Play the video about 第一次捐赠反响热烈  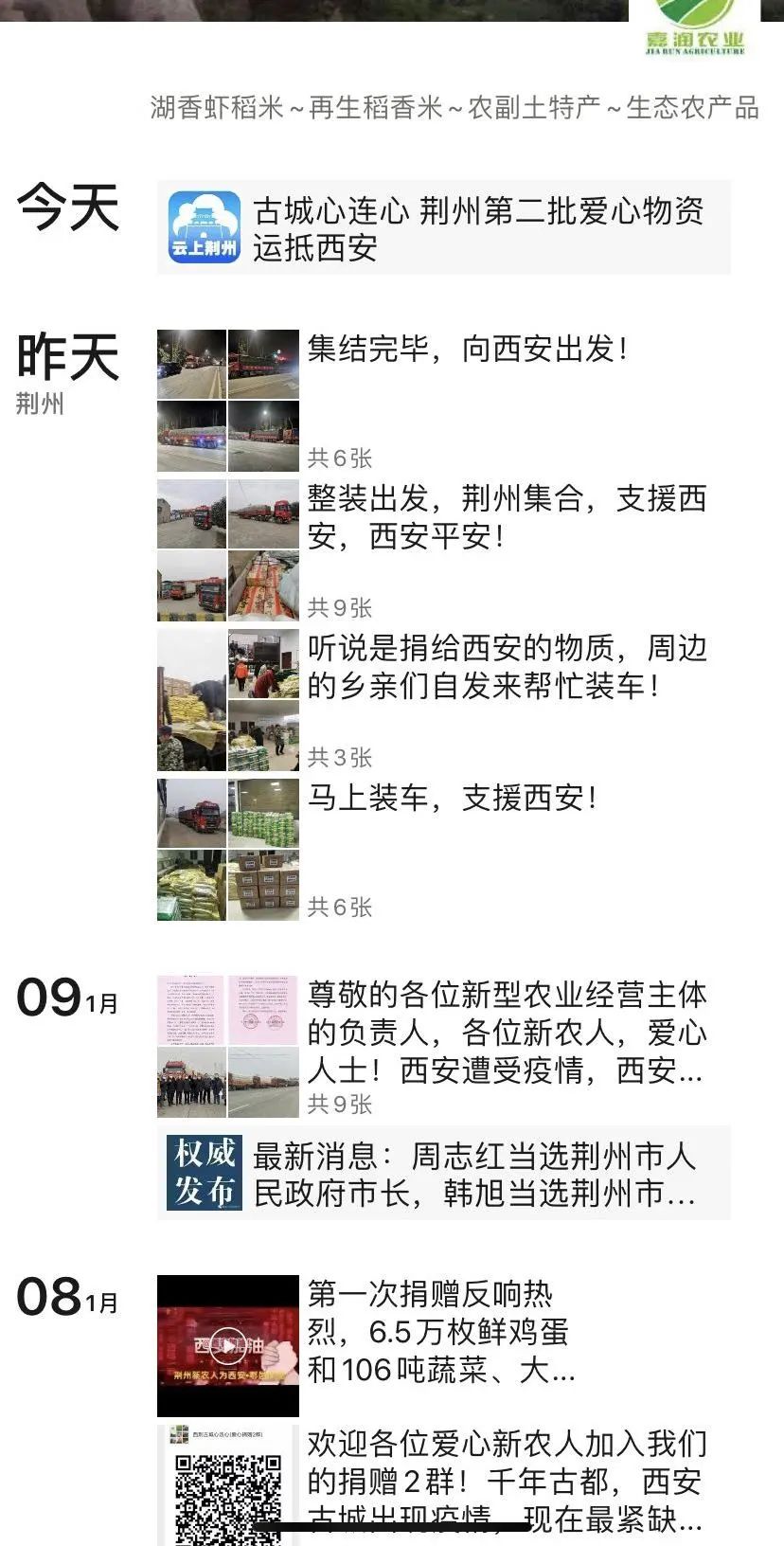coord(227,1346)
